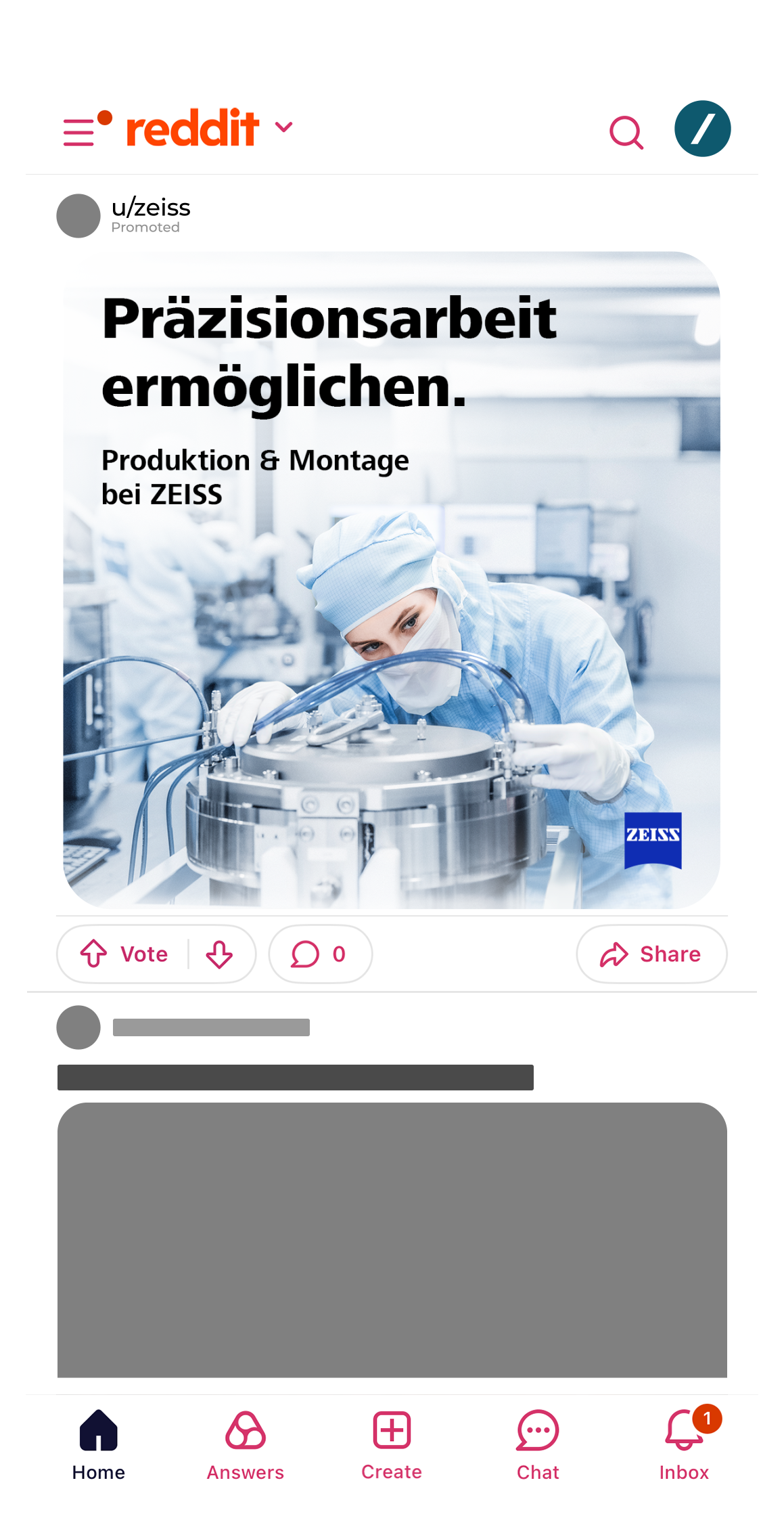Open the hamburger navigation menu
This screenshot has height=1529, width=784.
point(79,131)
